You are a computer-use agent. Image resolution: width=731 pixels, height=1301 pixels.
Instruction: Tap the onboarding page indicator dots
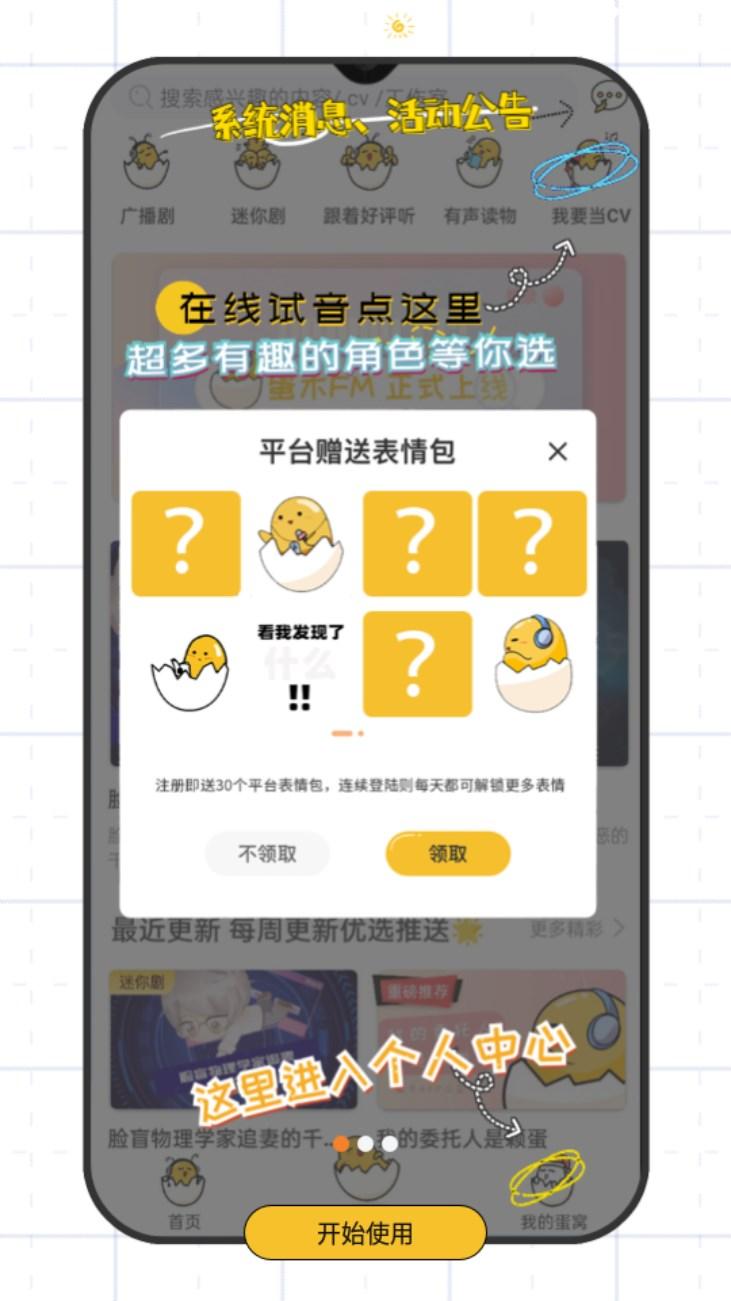pyautogui.click(x=365, y=1143)
